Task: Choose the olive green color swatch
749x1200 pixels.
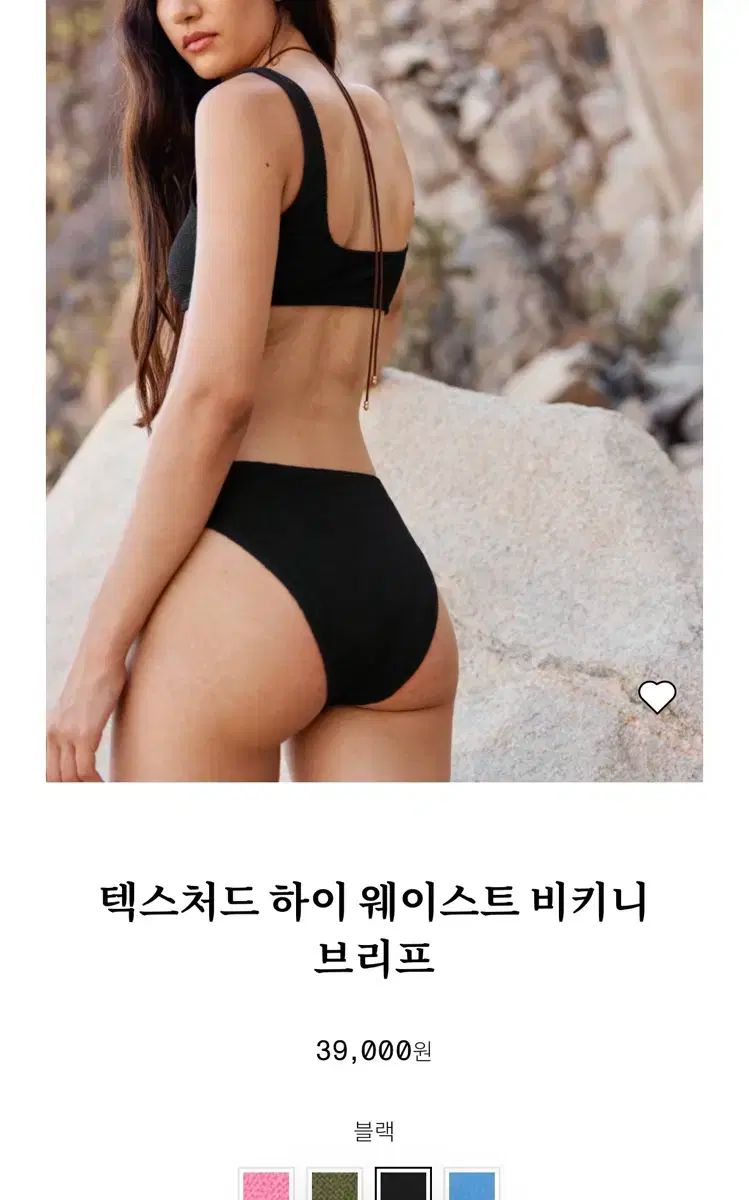Action: [x=335, y=1185]
